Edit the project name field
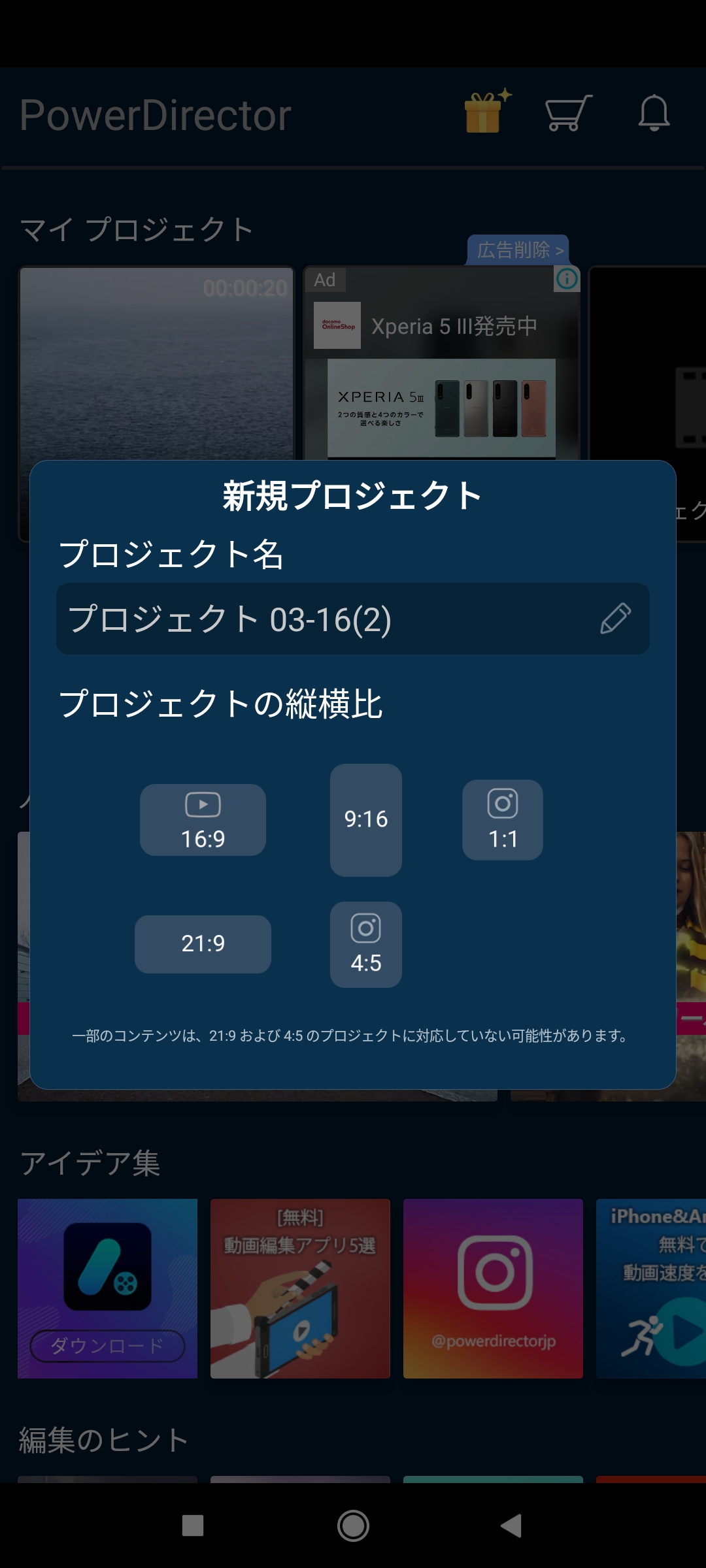Image resolution: width=706 pixels, height=1568 pixels. [x=327, y=619]
